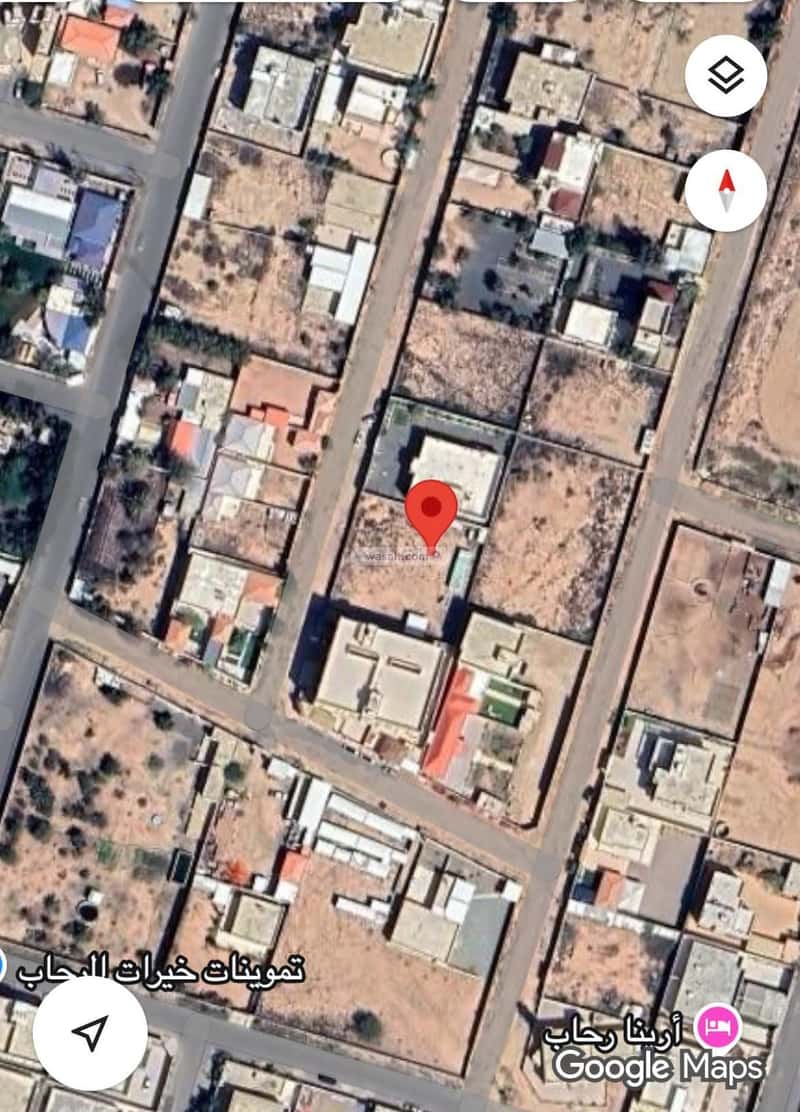Tap the compass to reset north
Viewport: 800px width, 1112px height.
[x=726, y=190]
